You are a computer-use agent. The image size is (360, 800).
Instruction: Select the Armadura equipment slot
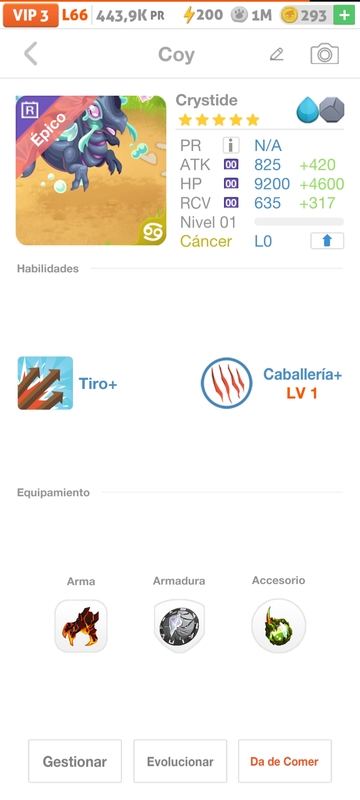tap(179, 626)
